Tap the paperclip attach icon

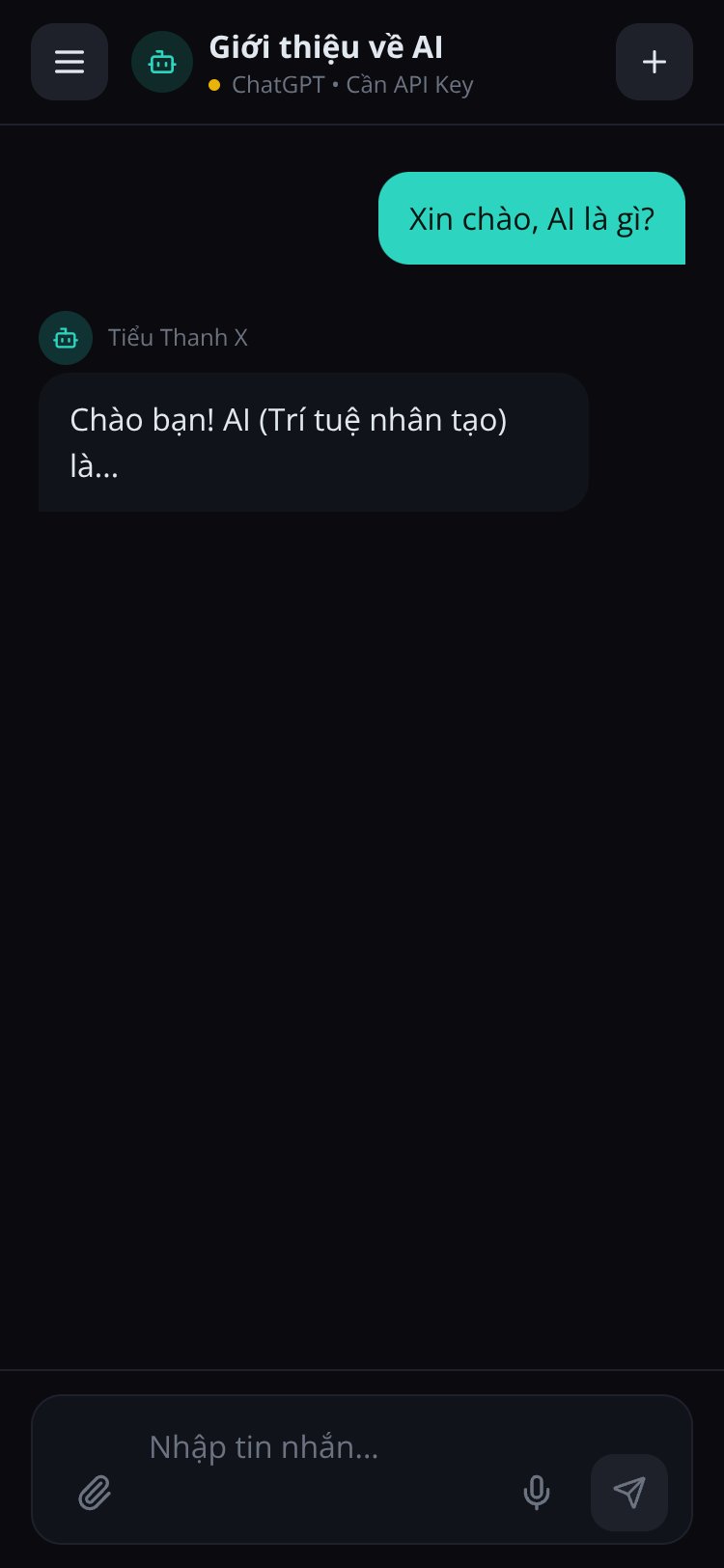coord(95,1493)
